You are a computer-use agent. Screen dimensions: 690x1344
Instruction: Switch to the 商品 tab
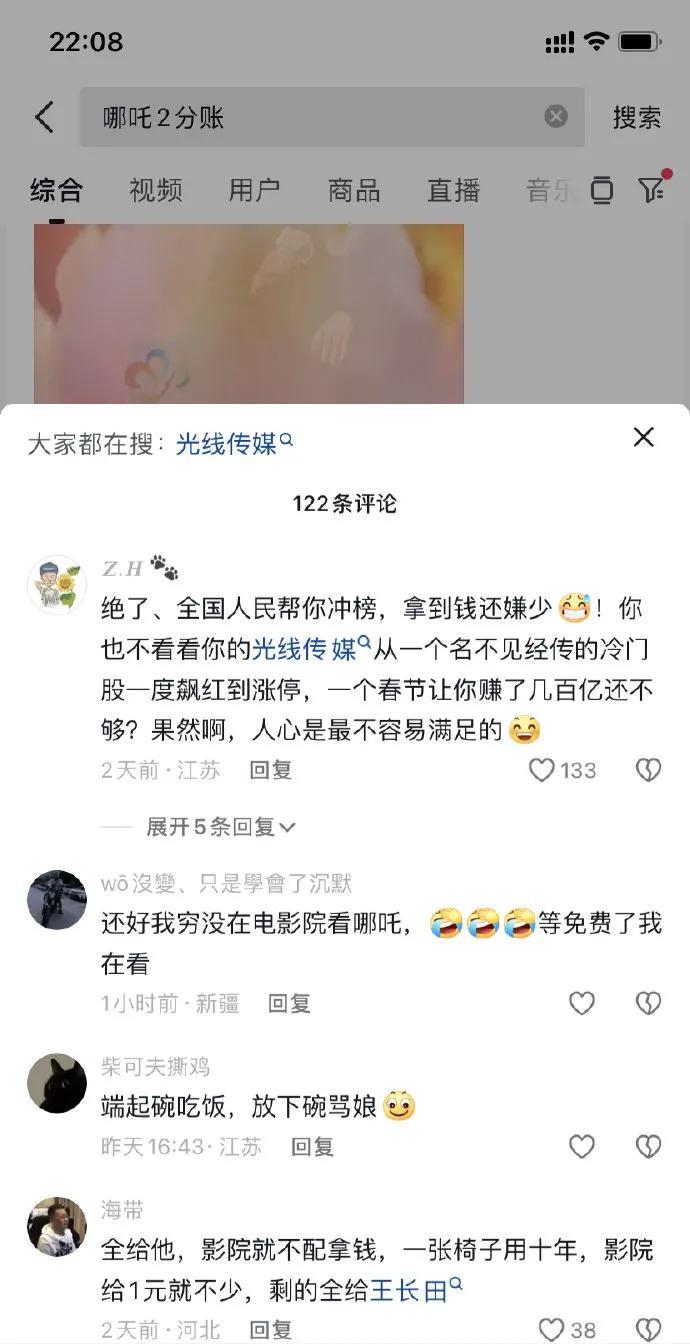[x=354, y=190]
